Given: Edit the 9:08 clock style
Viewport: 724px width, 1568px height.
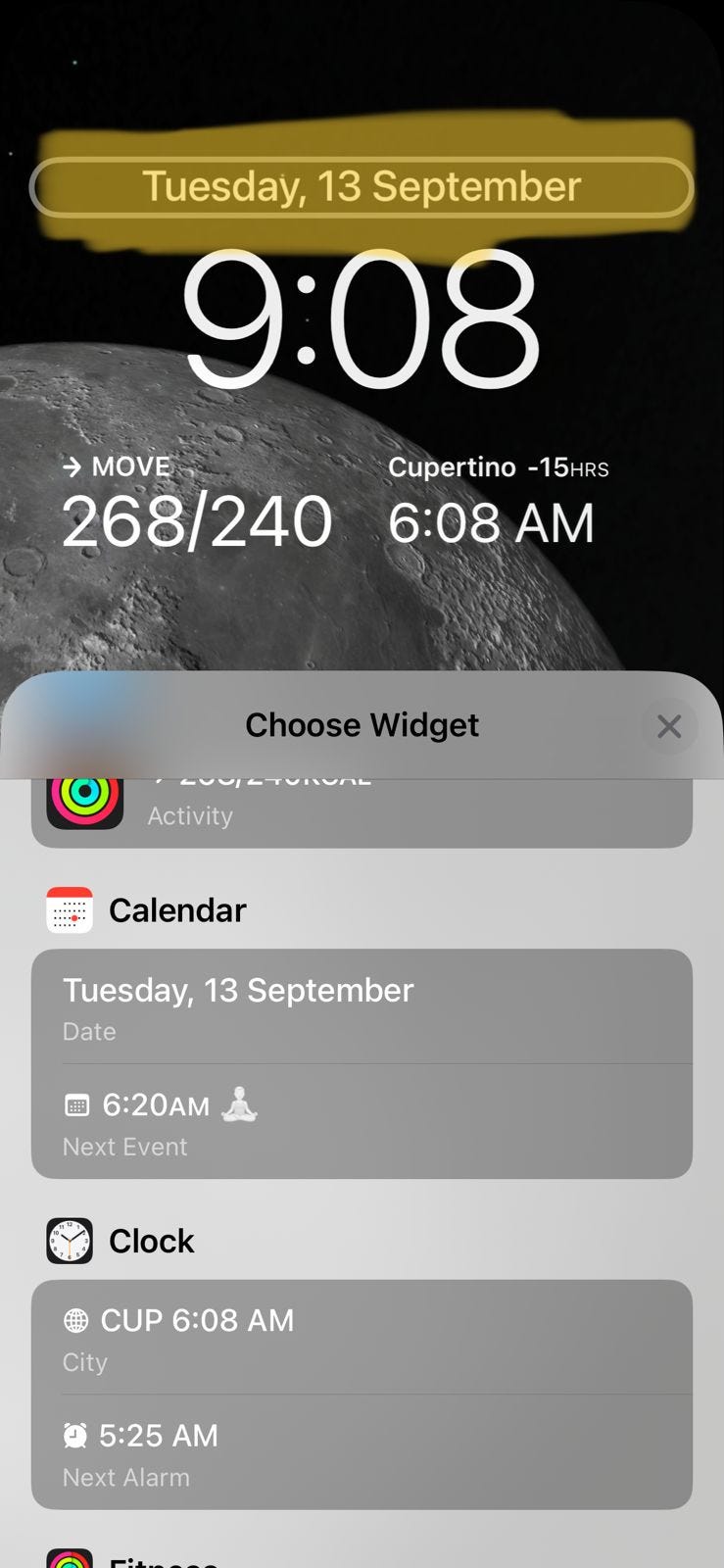Looking at the screenshot, I should tap(362, 318).
